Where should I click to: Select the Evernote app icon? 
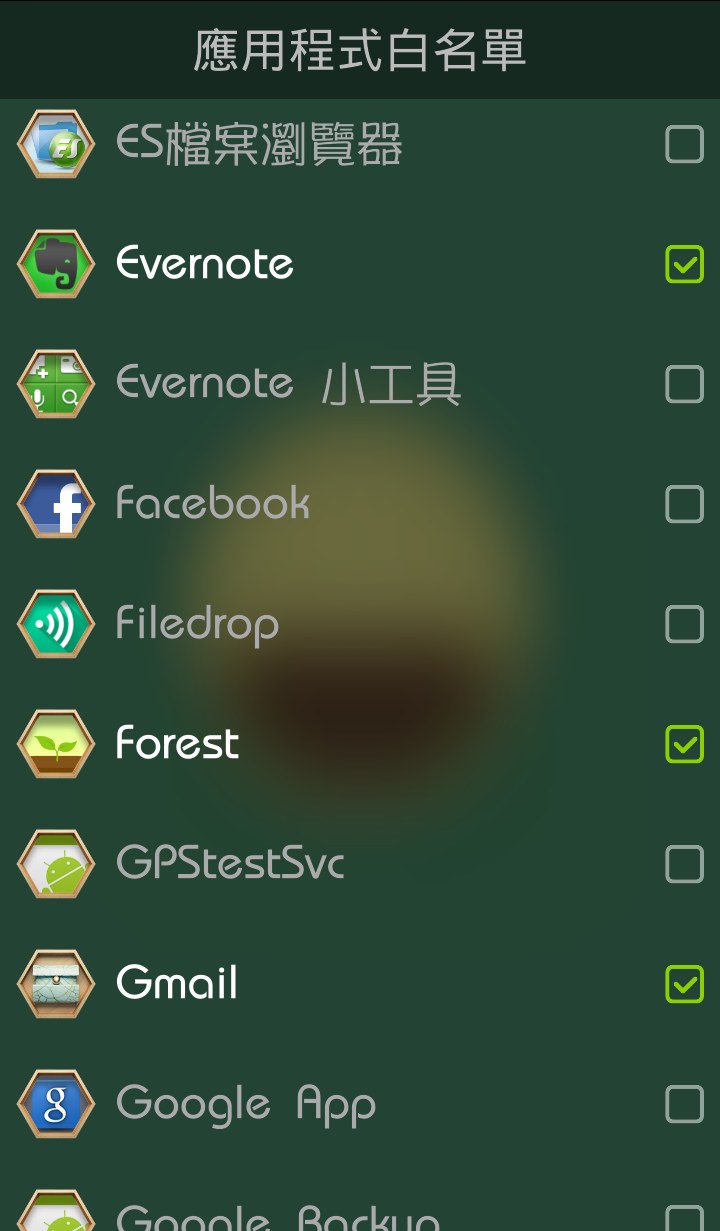56,263
